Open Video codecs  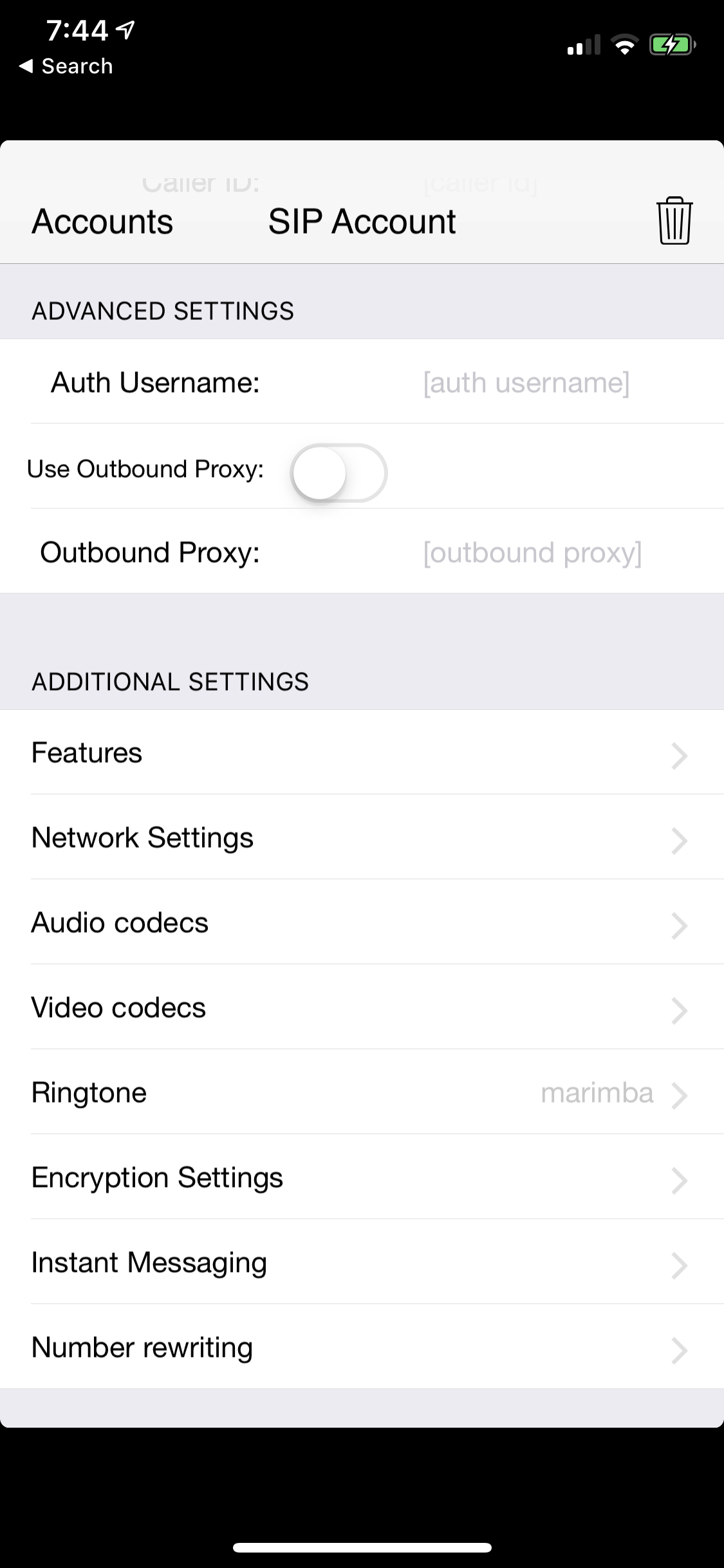click(360, 1008)
